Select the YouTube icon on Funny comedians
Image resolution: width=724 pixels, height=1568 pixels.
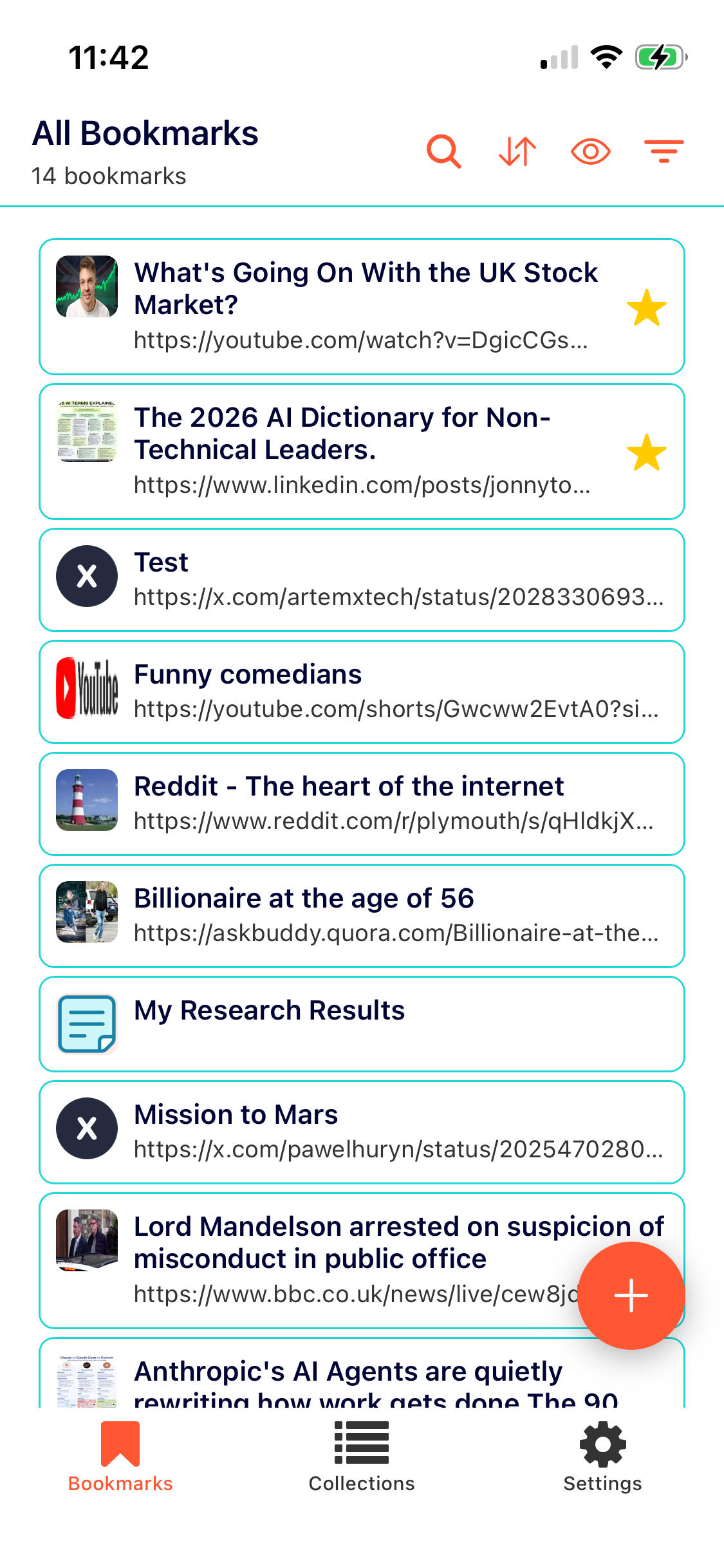coord(87,687)
